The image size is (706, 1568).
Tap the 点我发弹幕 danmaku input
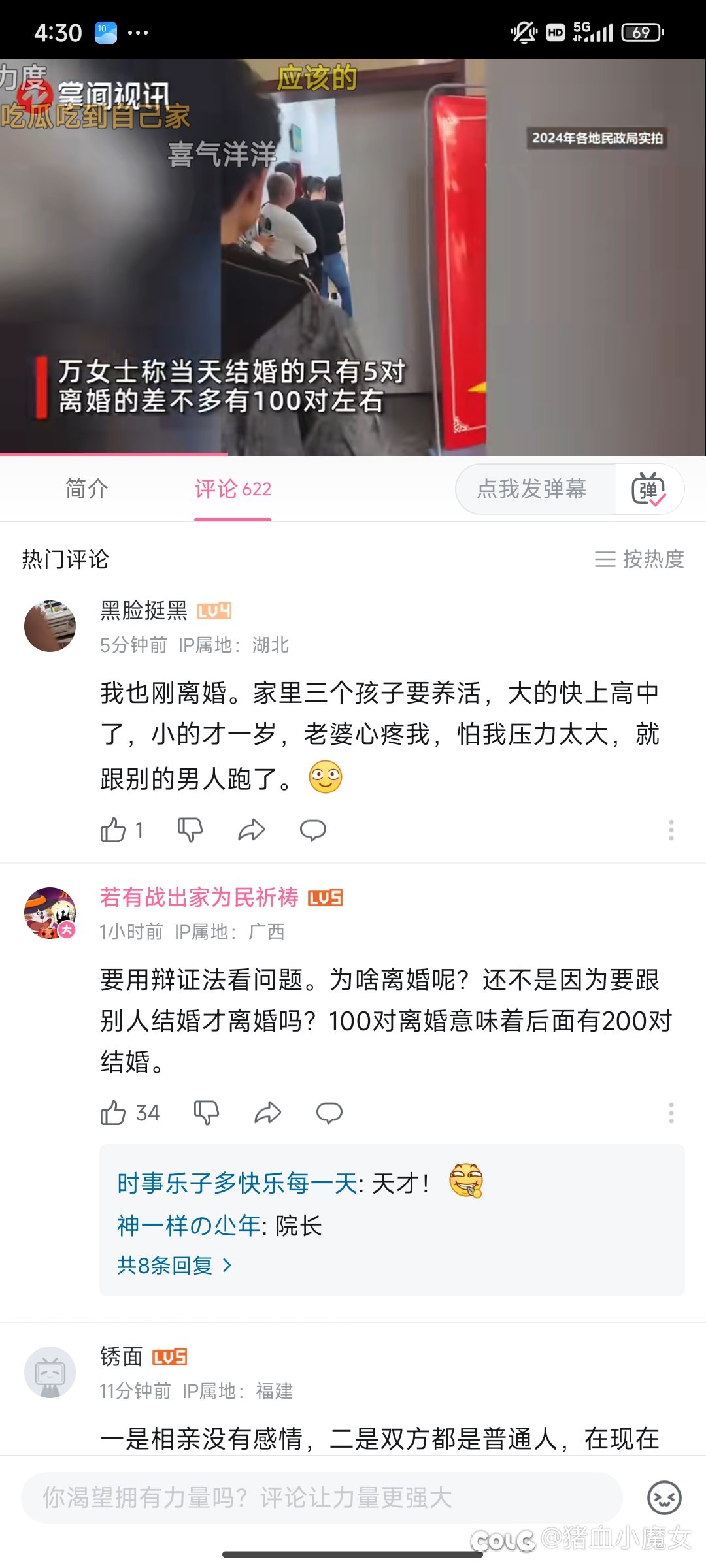point(531,489)
